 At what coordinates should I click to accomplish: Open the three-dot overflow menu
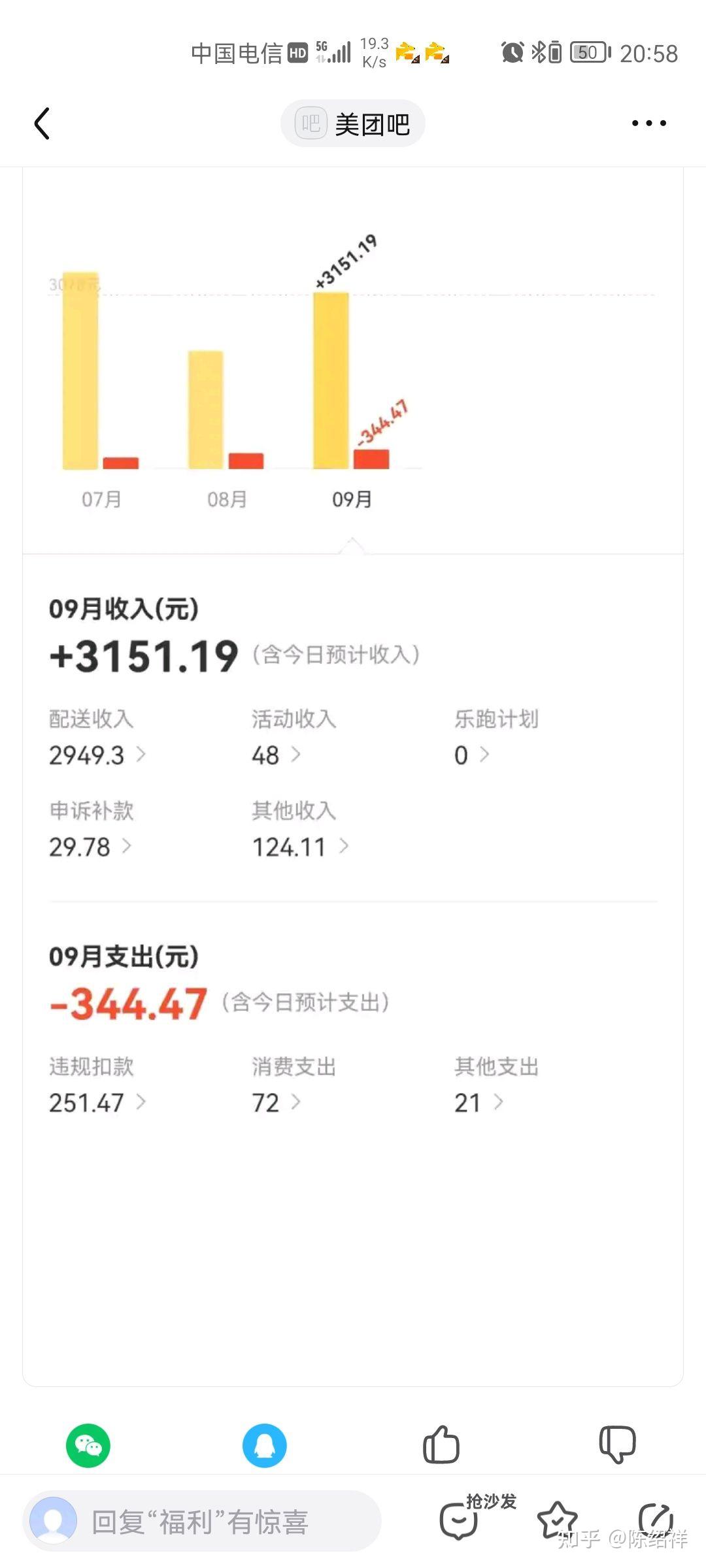(649, 123)
